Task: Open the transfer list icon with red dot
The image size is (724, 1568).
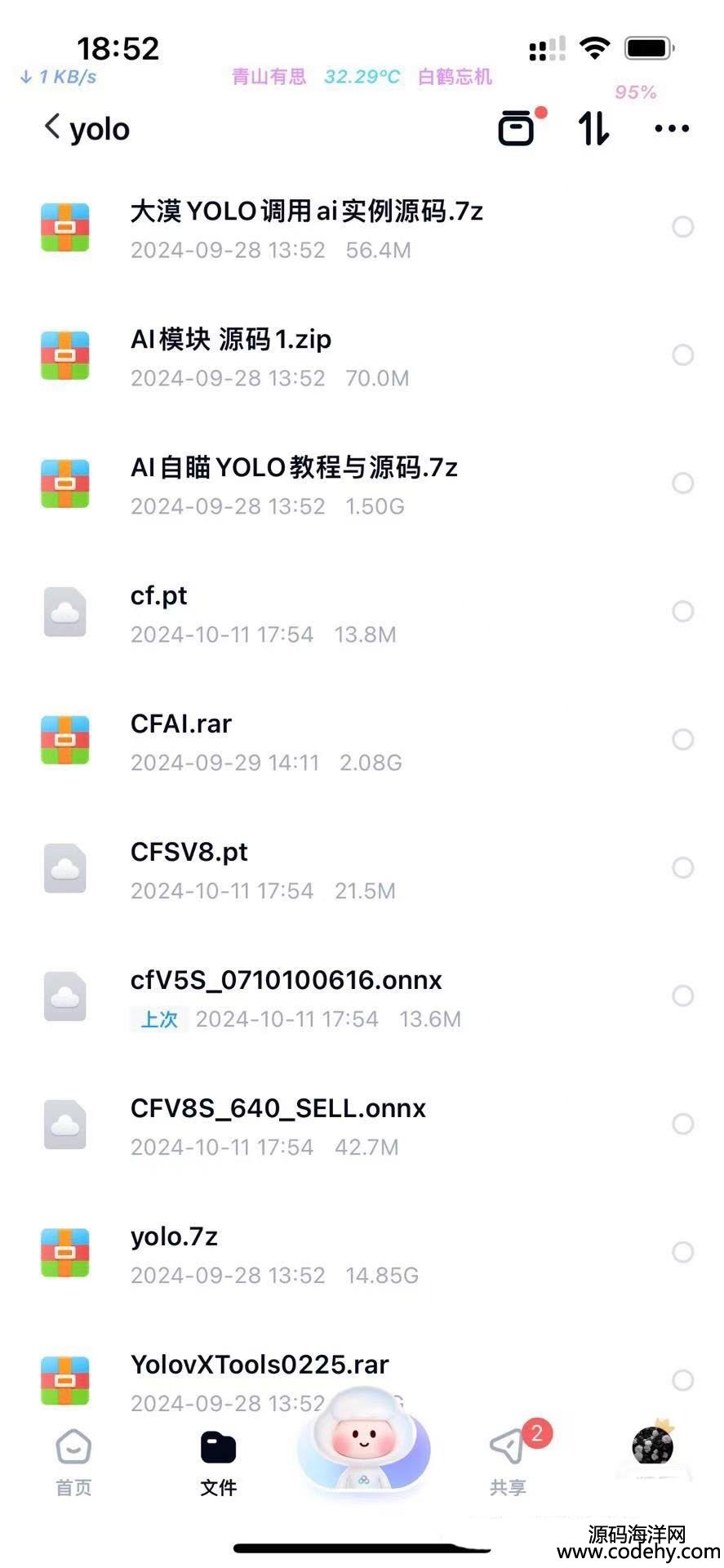Action: click(x=520, y=127)
